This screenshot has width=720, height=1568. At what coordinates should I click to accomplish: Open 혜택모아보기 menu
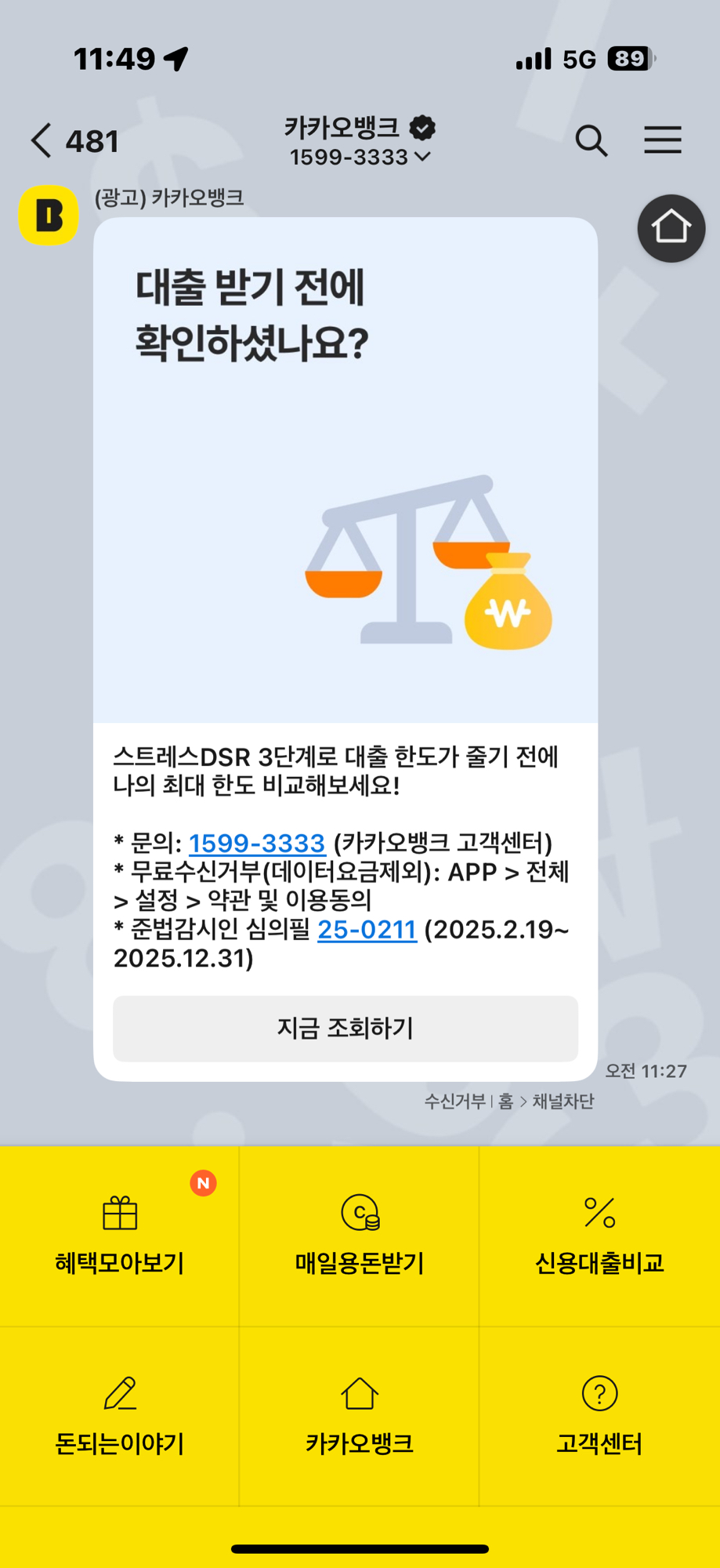pyautogui.click(x=120, y=1236)
